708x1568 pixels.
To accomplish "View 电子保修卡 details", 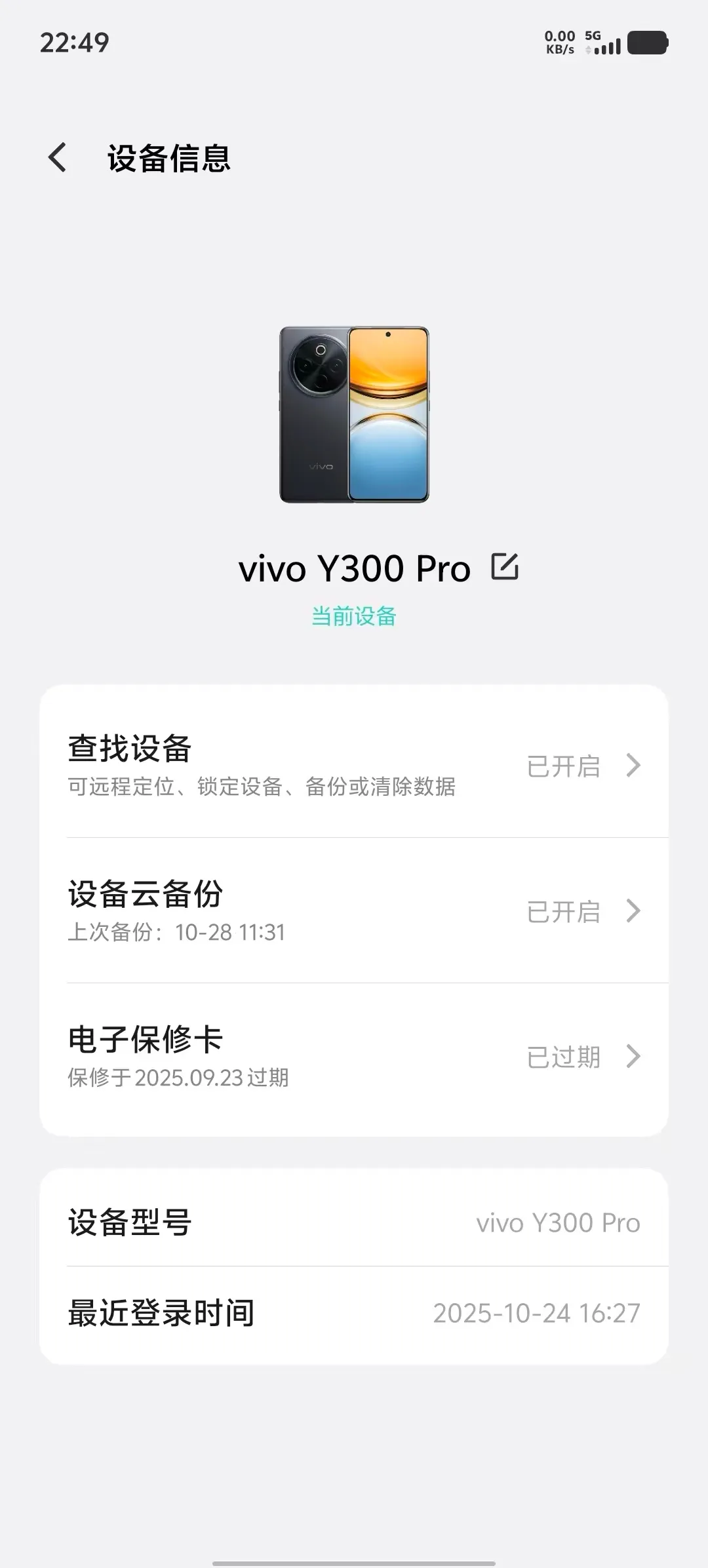I will pos(354,1056).
